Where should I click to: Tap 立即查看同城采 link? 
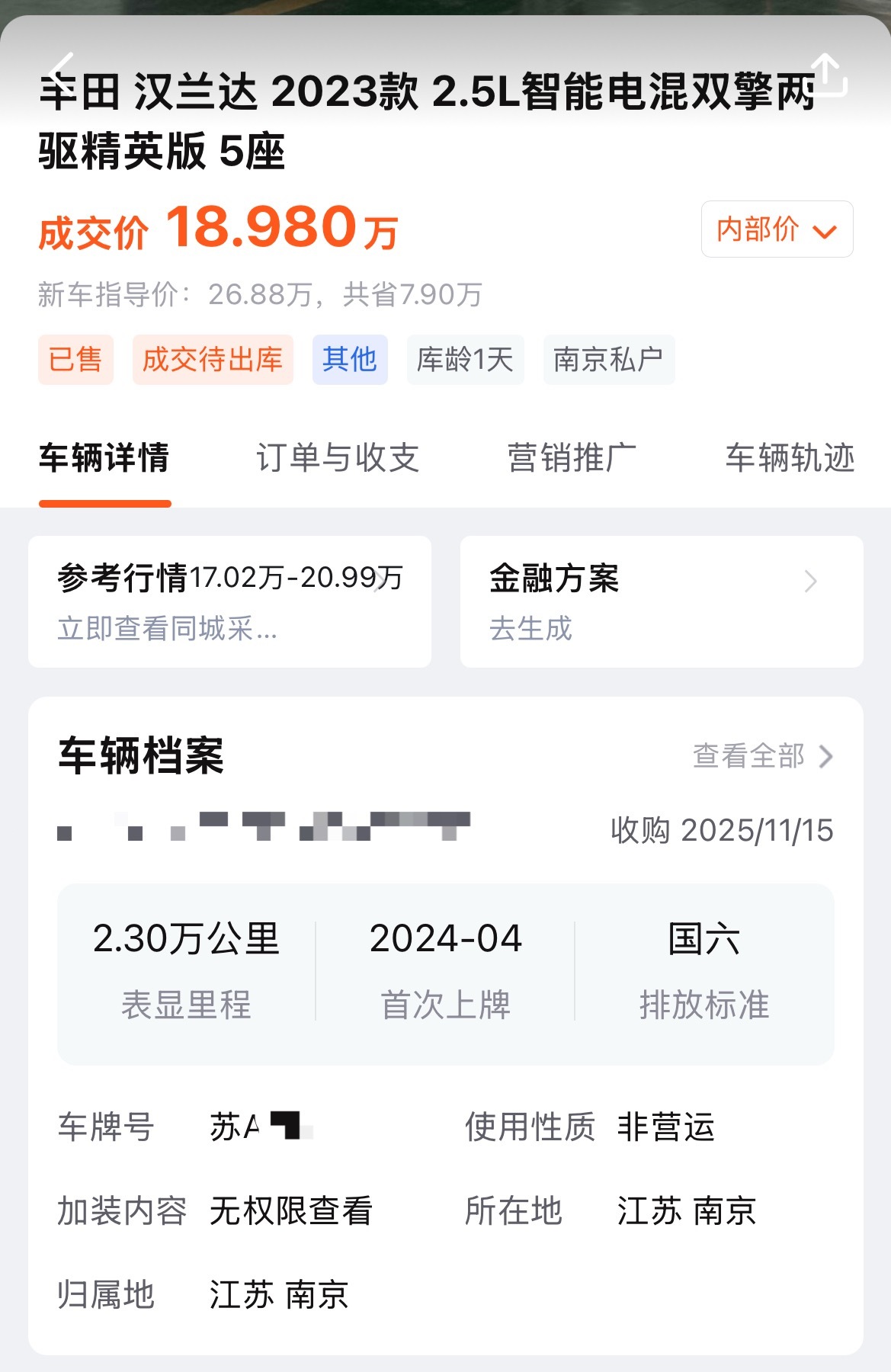point(169,629)
